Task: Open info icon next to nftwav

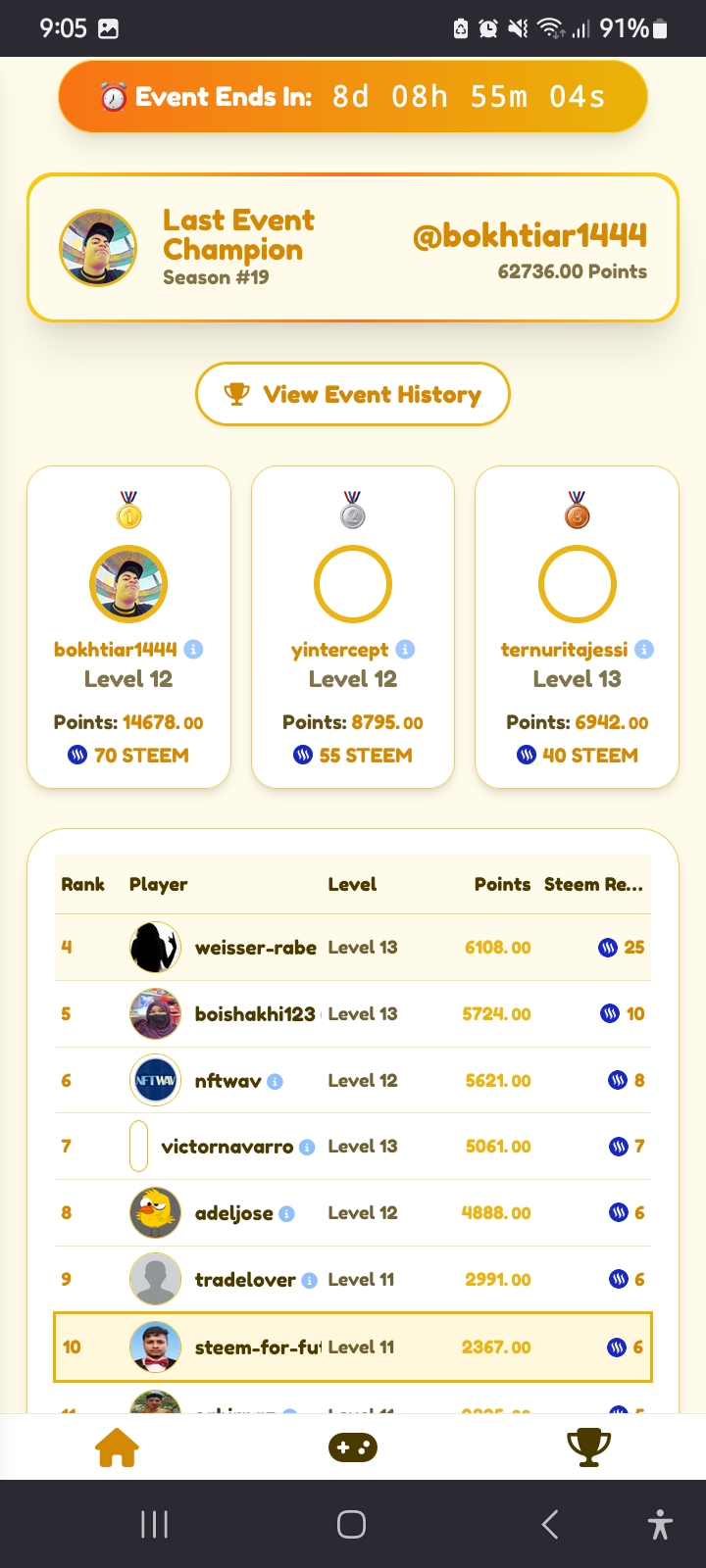Action: pyautogui.click(x=276, y=1081)
